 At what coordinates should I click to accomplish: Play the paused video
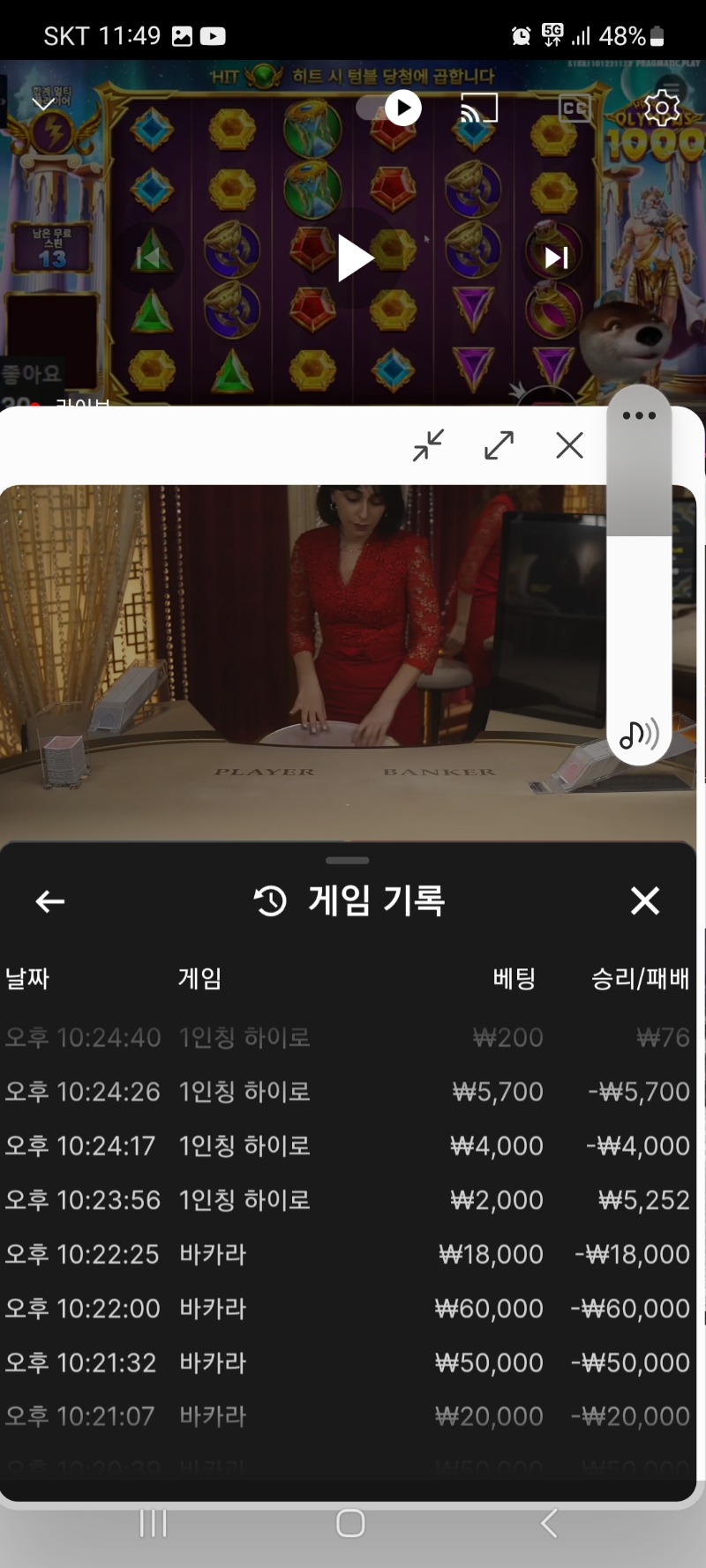(x=354, y=258)
